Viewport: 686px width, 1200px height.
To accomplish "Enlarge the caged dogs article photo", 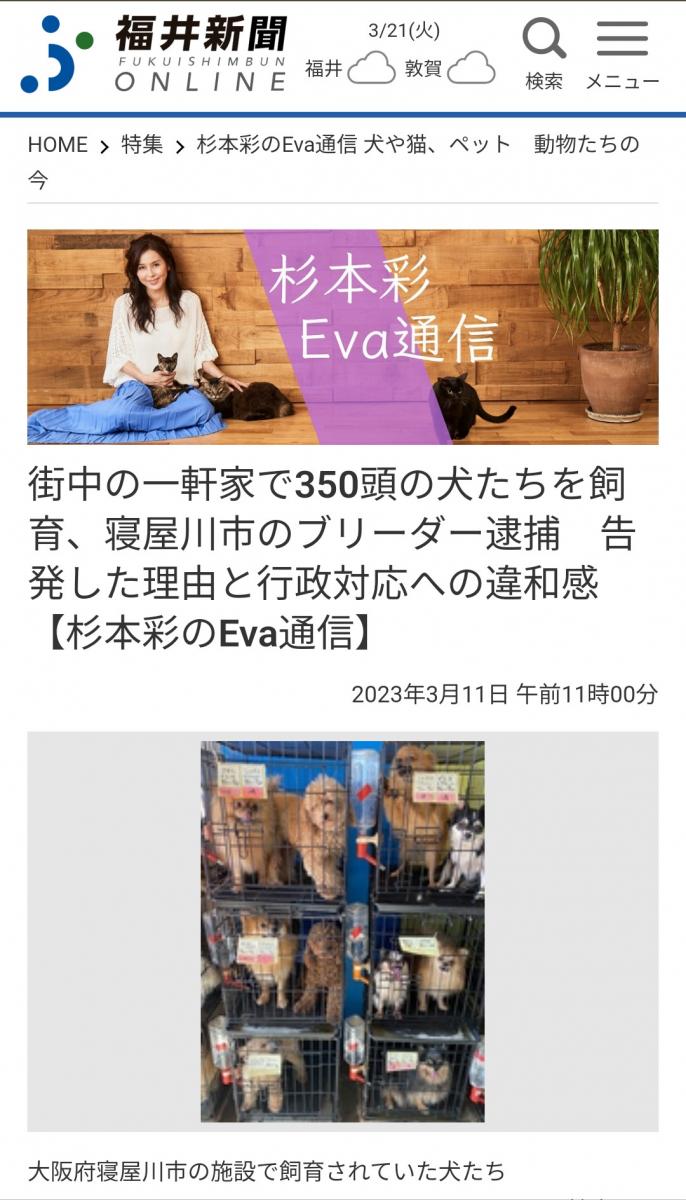I will pyautogui.click(x=342, y=931).
